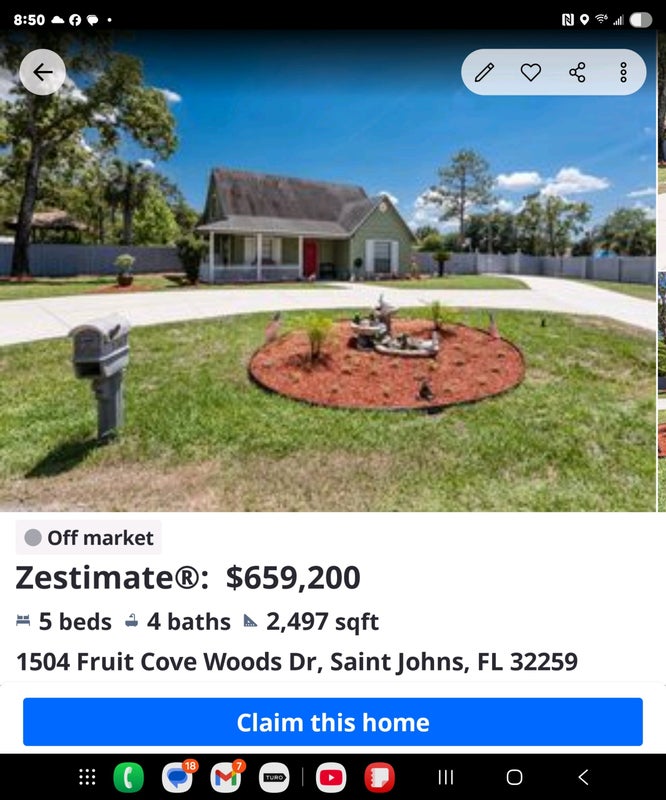
Task: Open the three-dot overflow menu
Action: (x=623, y=72)
